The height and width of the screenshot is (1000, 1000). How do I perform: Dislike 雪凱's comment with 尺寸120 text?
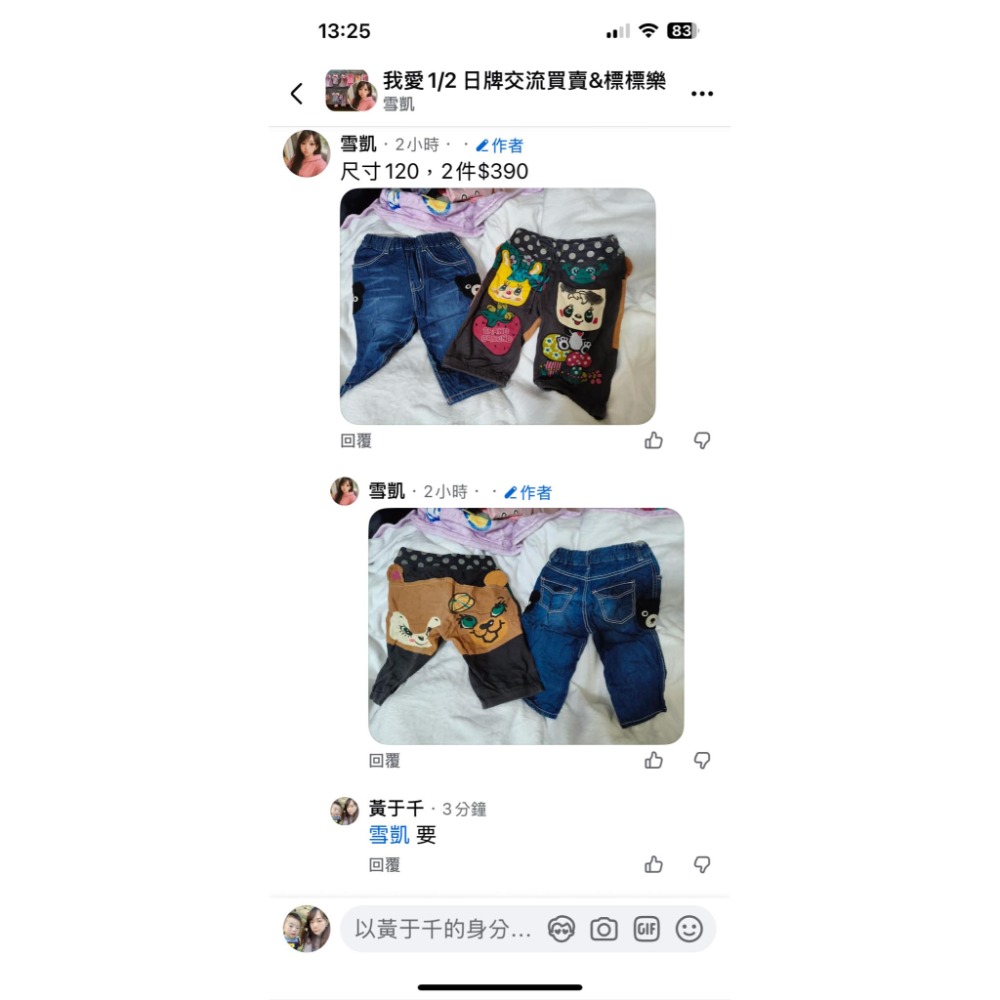(x=702, y=441)
